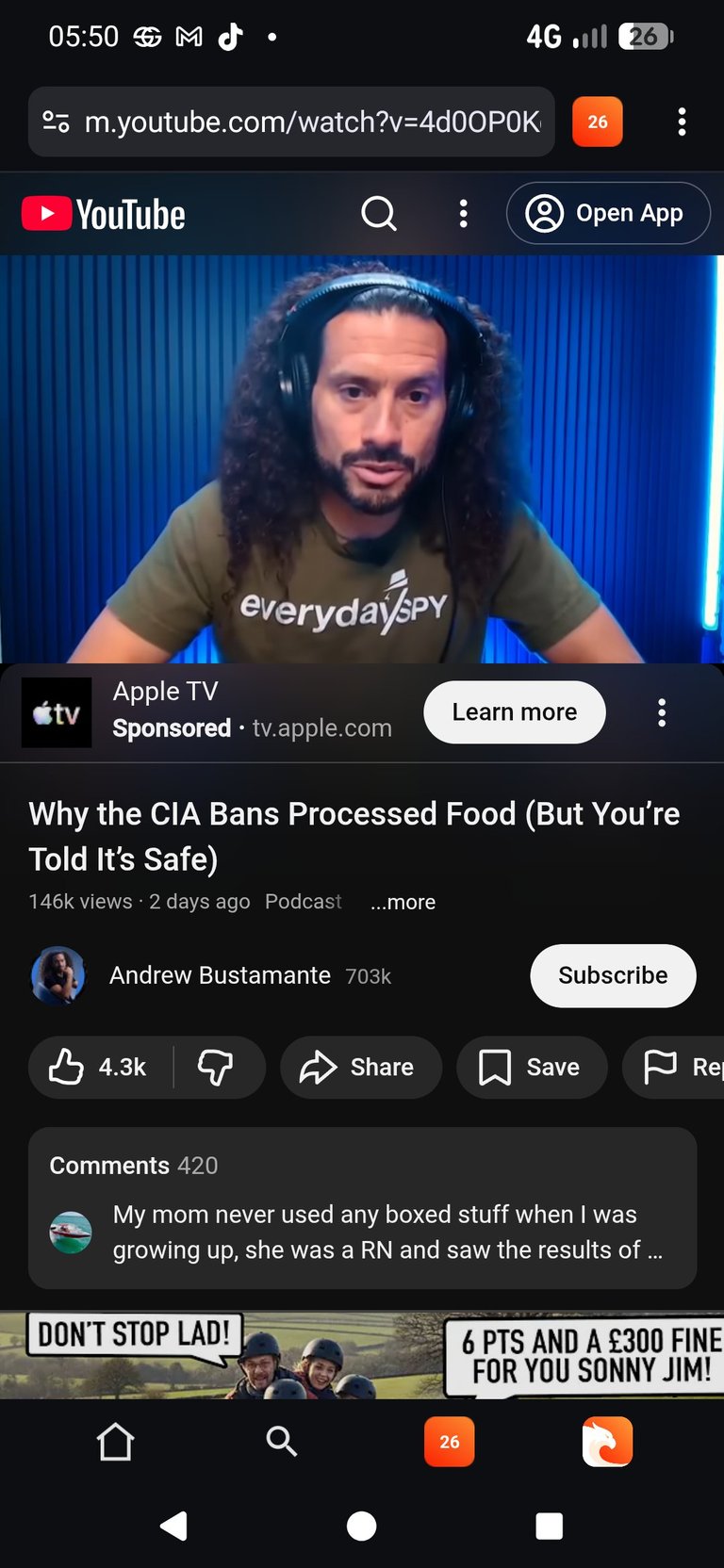This screenshot has width=724, height=1568.
Task: Visit Andrew Bustamante's channel
Action: 219,975
